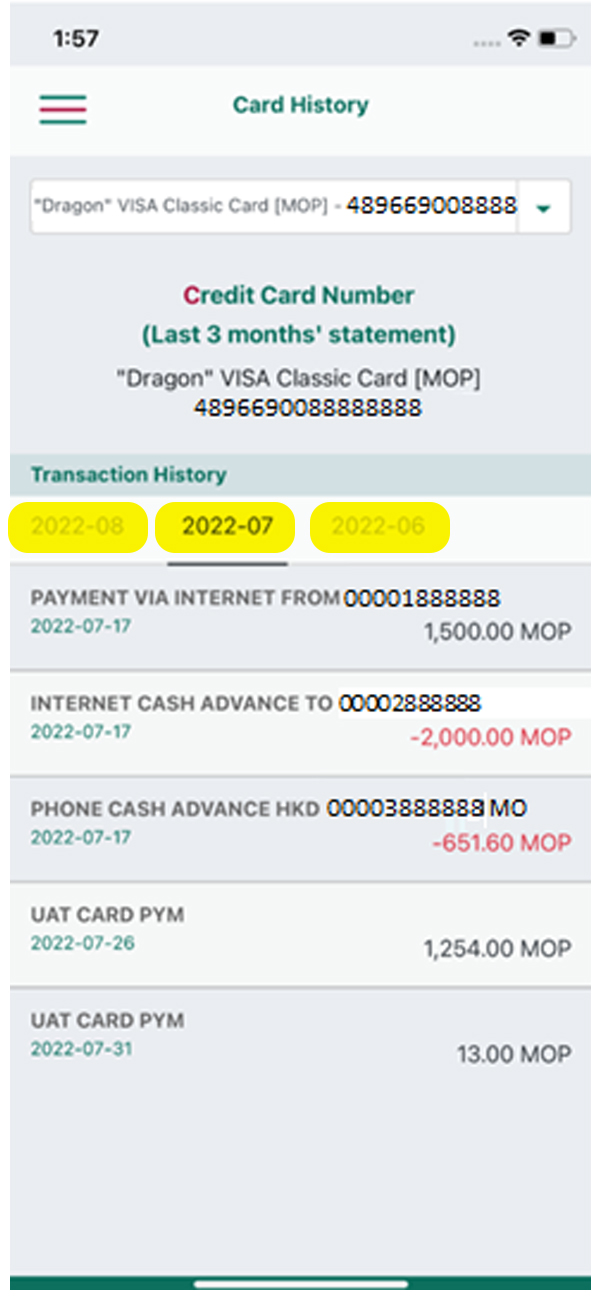Switch to the 2022-06 statement tab
Image resolution: width=603 pixels, height=1305 pixels.
(x=379, y=527)
